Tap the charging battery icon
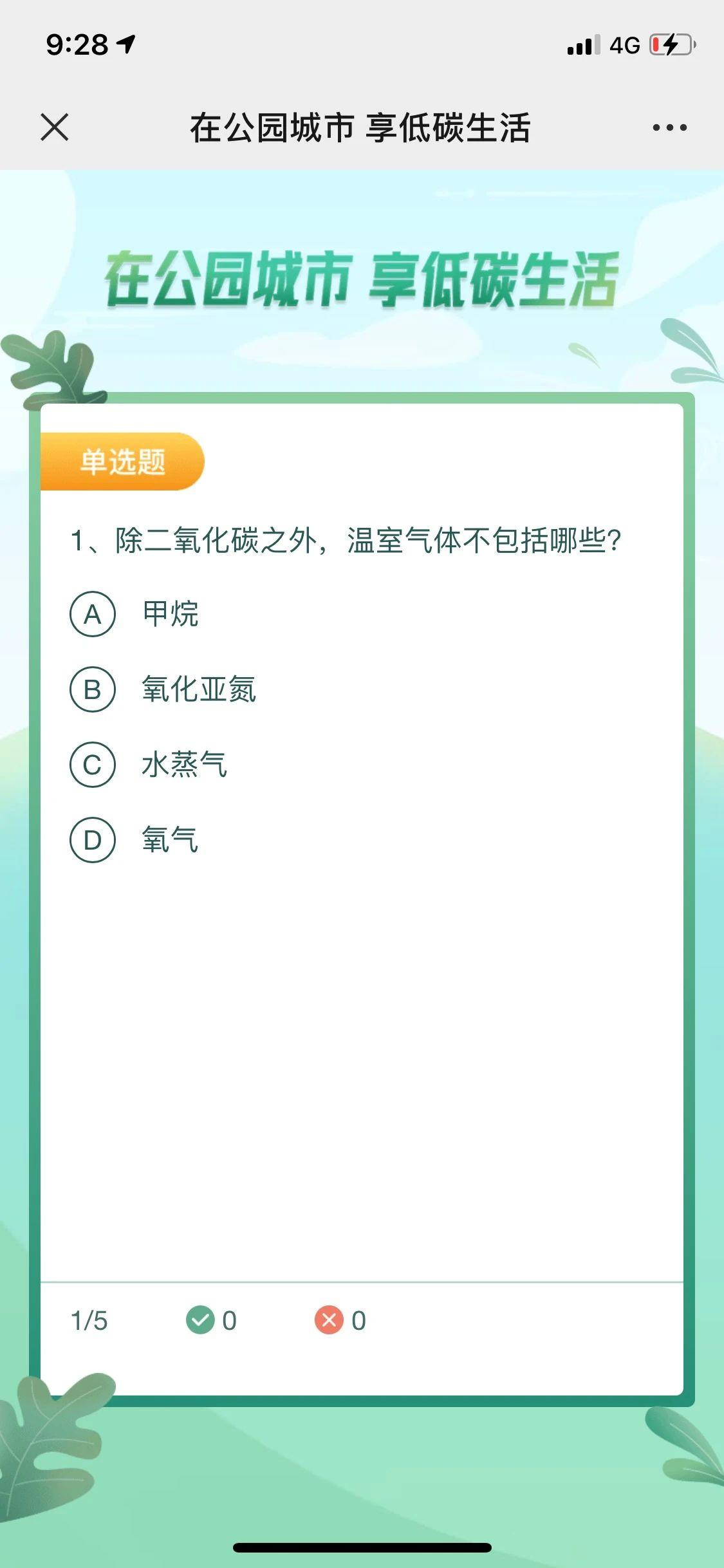This screenshot has width=724, height=1568. click(x=670, y=45)
